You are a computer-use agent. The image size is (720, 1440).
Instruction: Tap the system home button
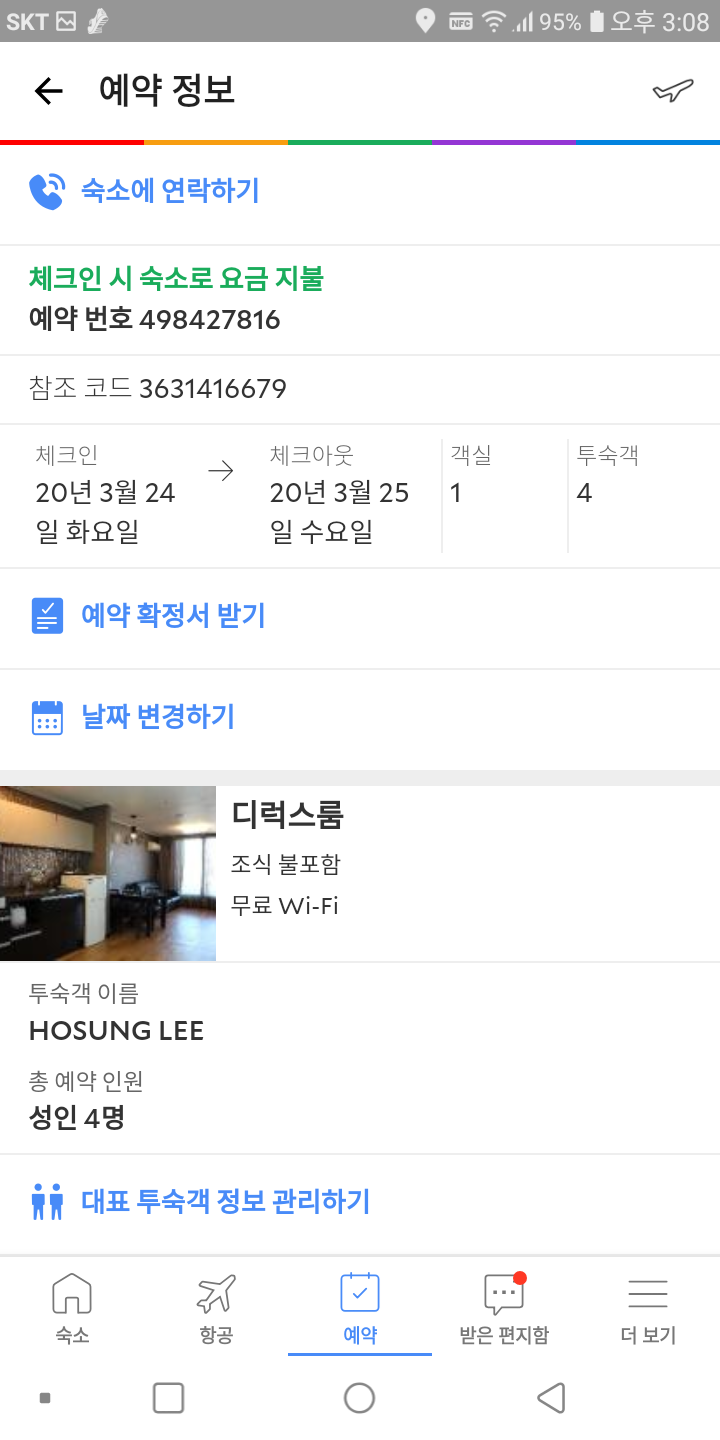point(359,1398)
